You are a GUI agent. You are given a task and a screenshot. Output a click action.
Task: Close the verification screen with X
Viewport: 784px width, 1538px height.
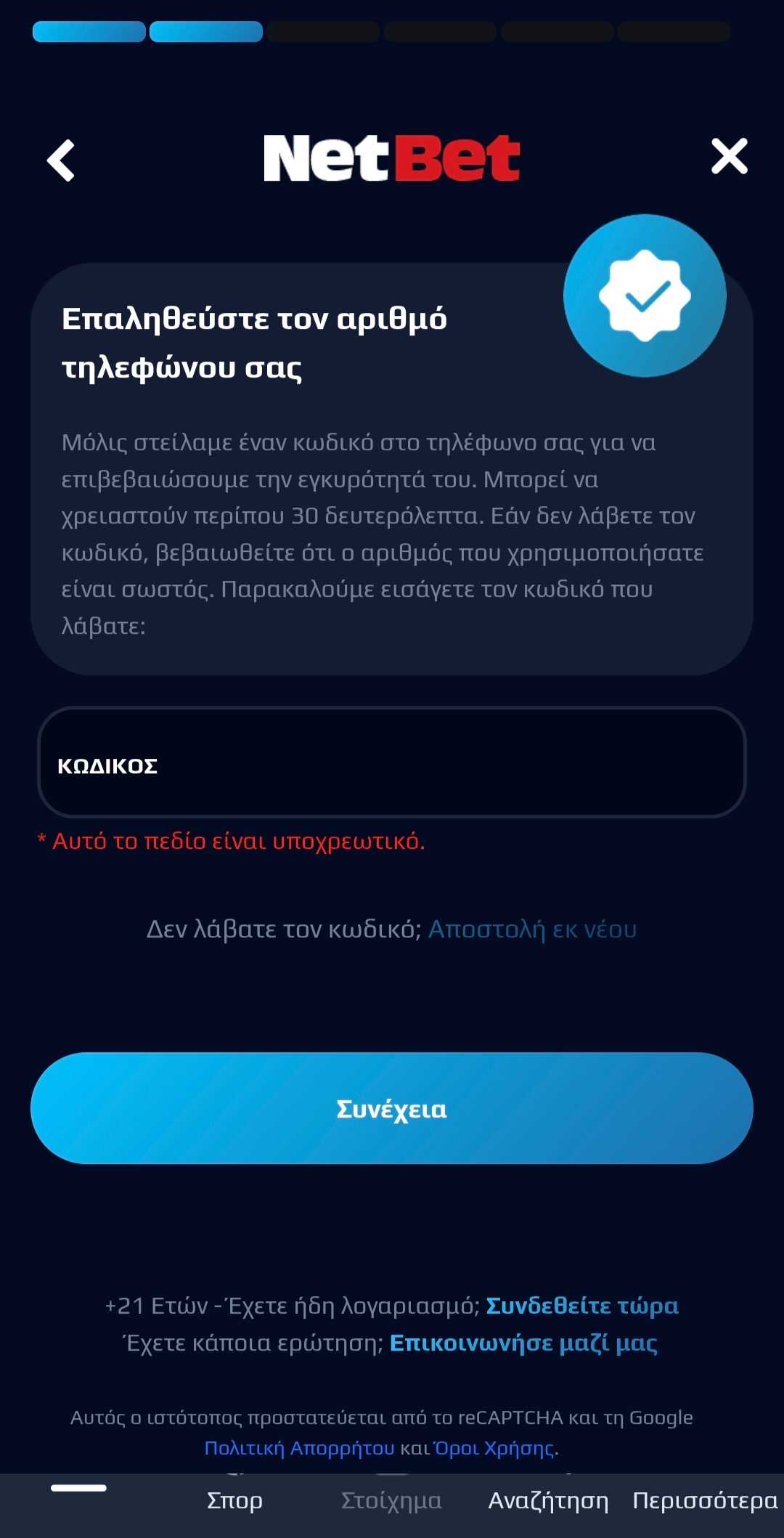729,156
